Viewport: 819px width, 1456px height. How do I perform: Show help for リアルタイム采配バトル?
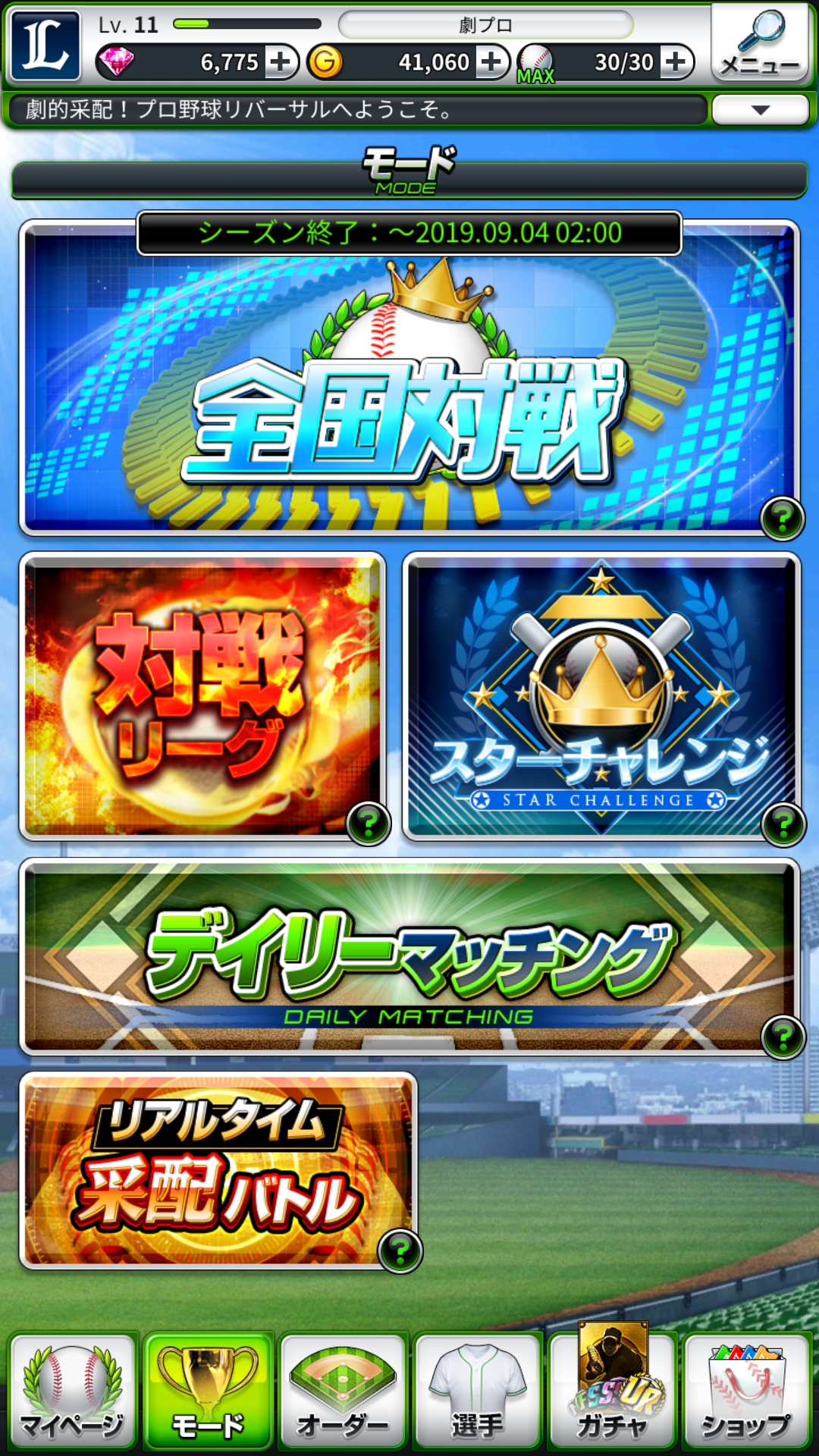(400, 1250)
